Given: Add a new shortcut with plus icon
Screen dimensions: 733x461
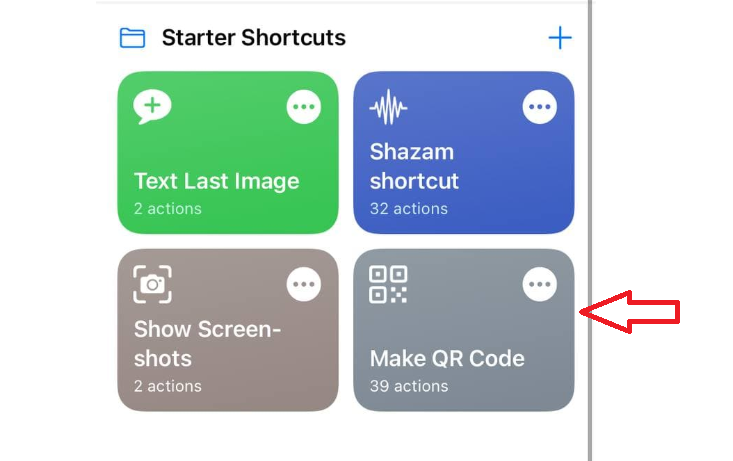Looking at the screenshot, I should coord(560,39).
